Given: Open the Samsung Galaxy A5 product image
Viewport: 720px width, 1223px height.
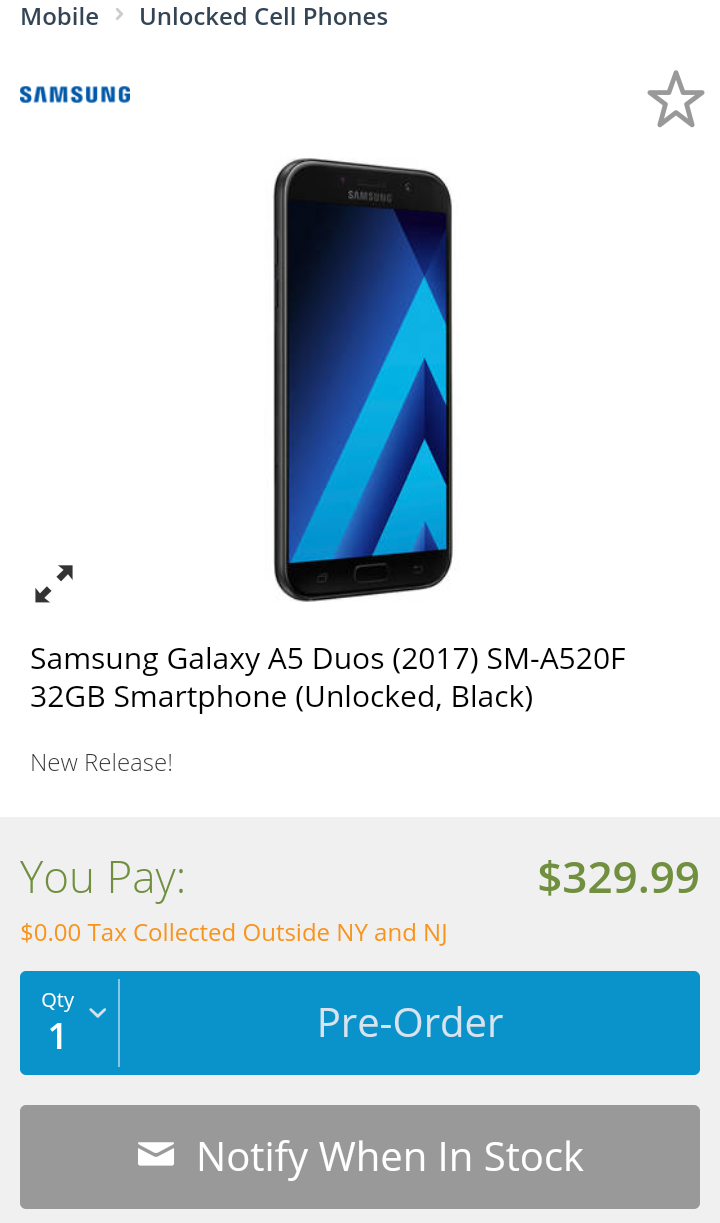Looking at the screenshot, I should click(363, 380).
